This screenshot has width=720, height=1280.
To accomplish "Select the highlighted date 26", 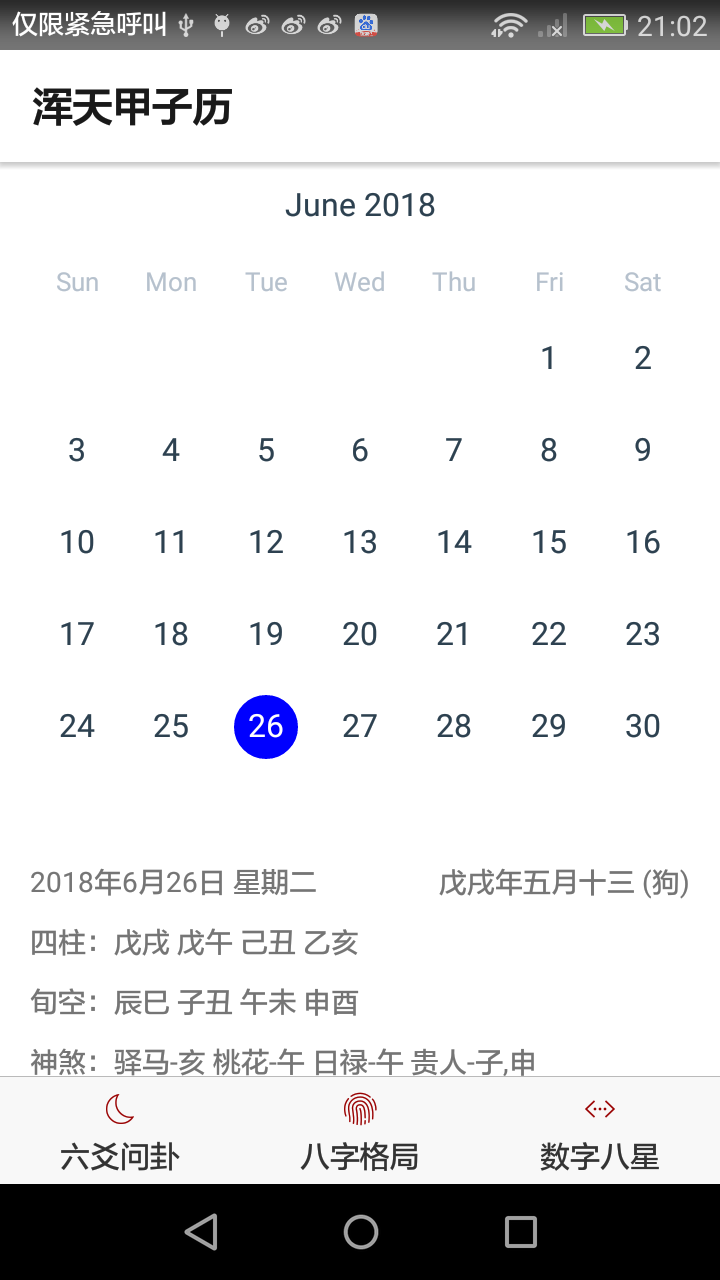I will coord(265,726).
